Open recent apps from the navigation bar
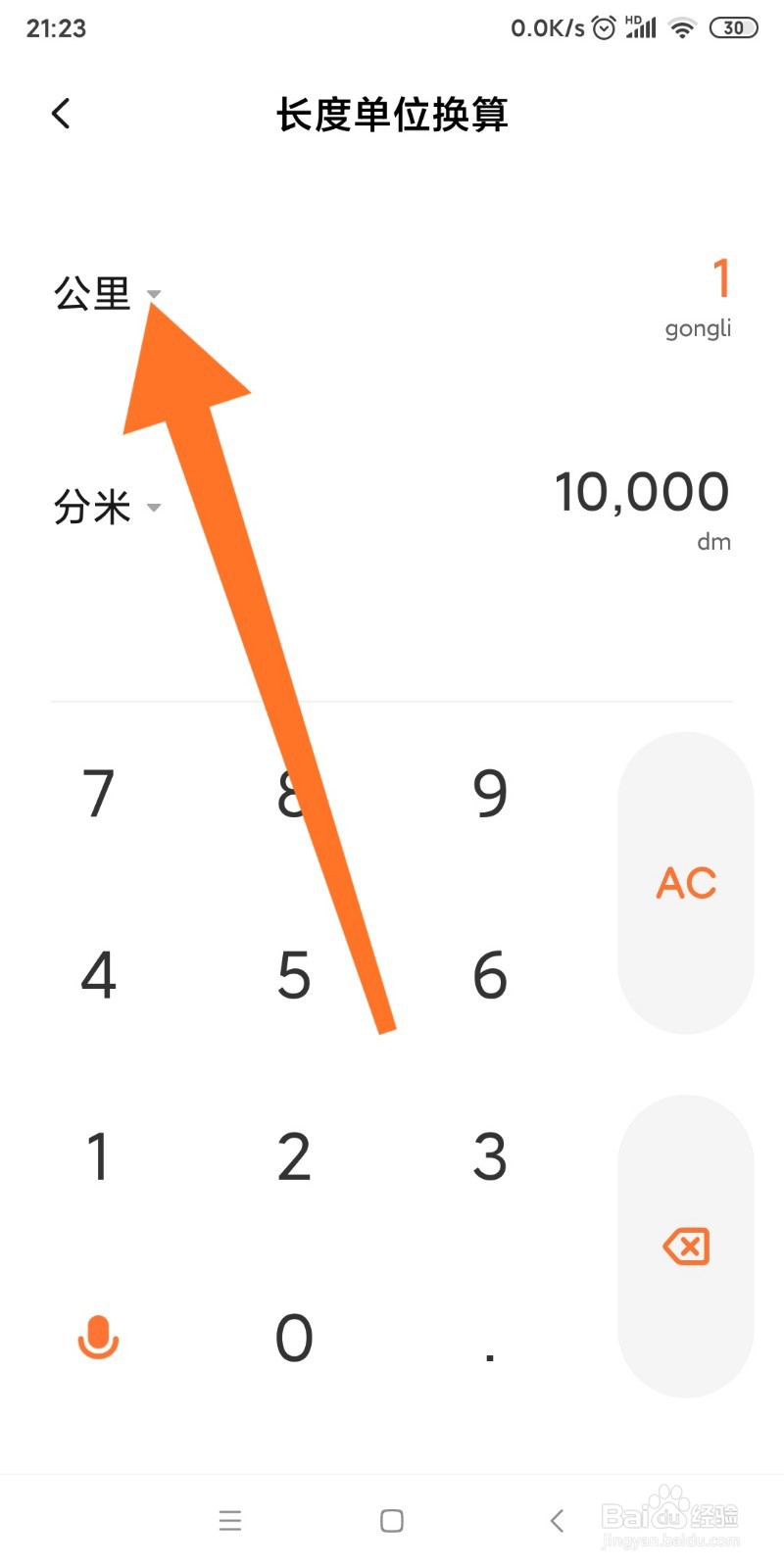 [230, 1521]
